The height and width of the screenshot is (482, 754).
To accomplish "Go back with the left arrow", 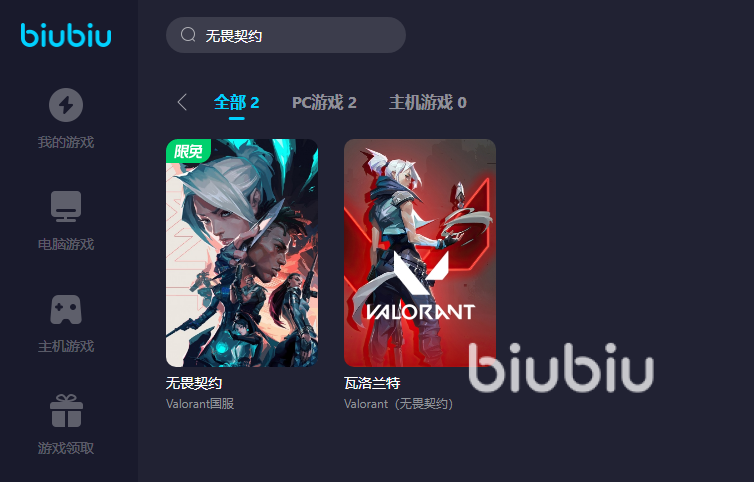I will point(182,102).
